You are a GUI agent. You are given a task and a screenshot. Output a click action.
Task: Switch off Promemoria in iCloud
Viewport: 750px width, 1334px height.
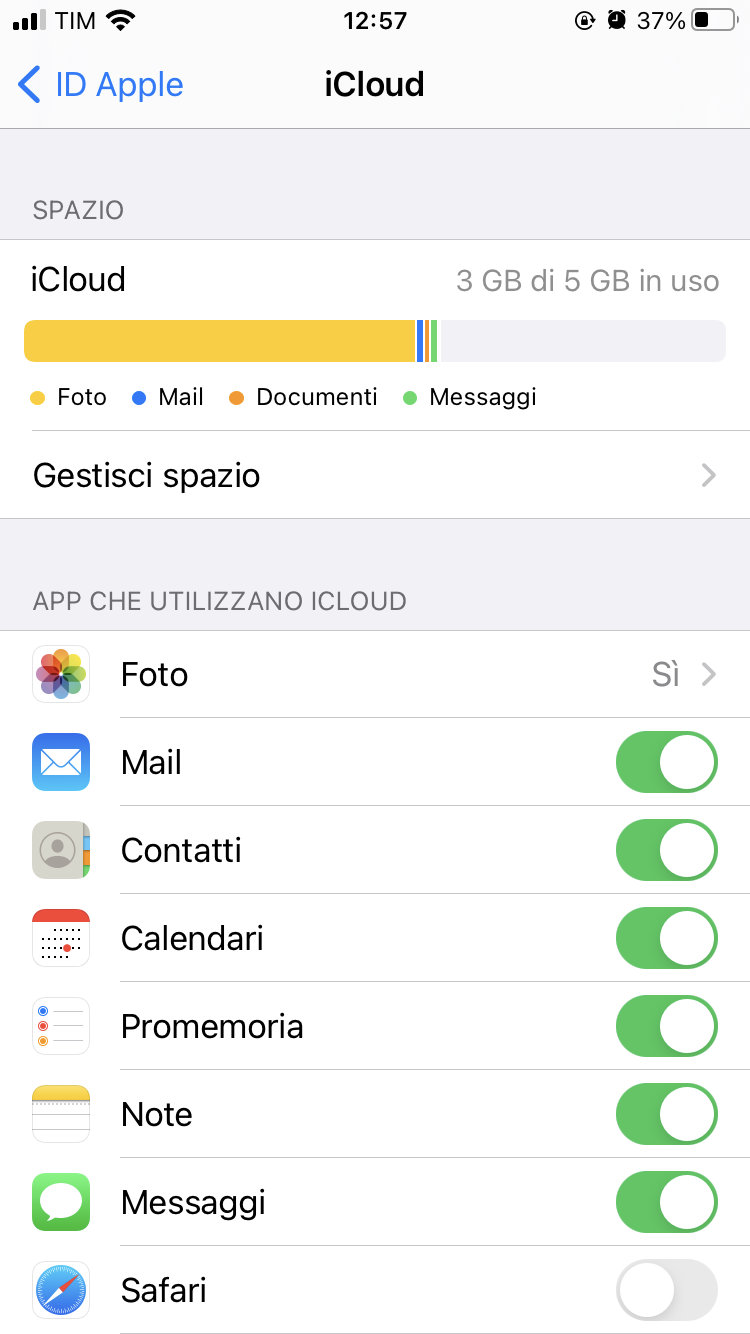[x=666, y=1027]
